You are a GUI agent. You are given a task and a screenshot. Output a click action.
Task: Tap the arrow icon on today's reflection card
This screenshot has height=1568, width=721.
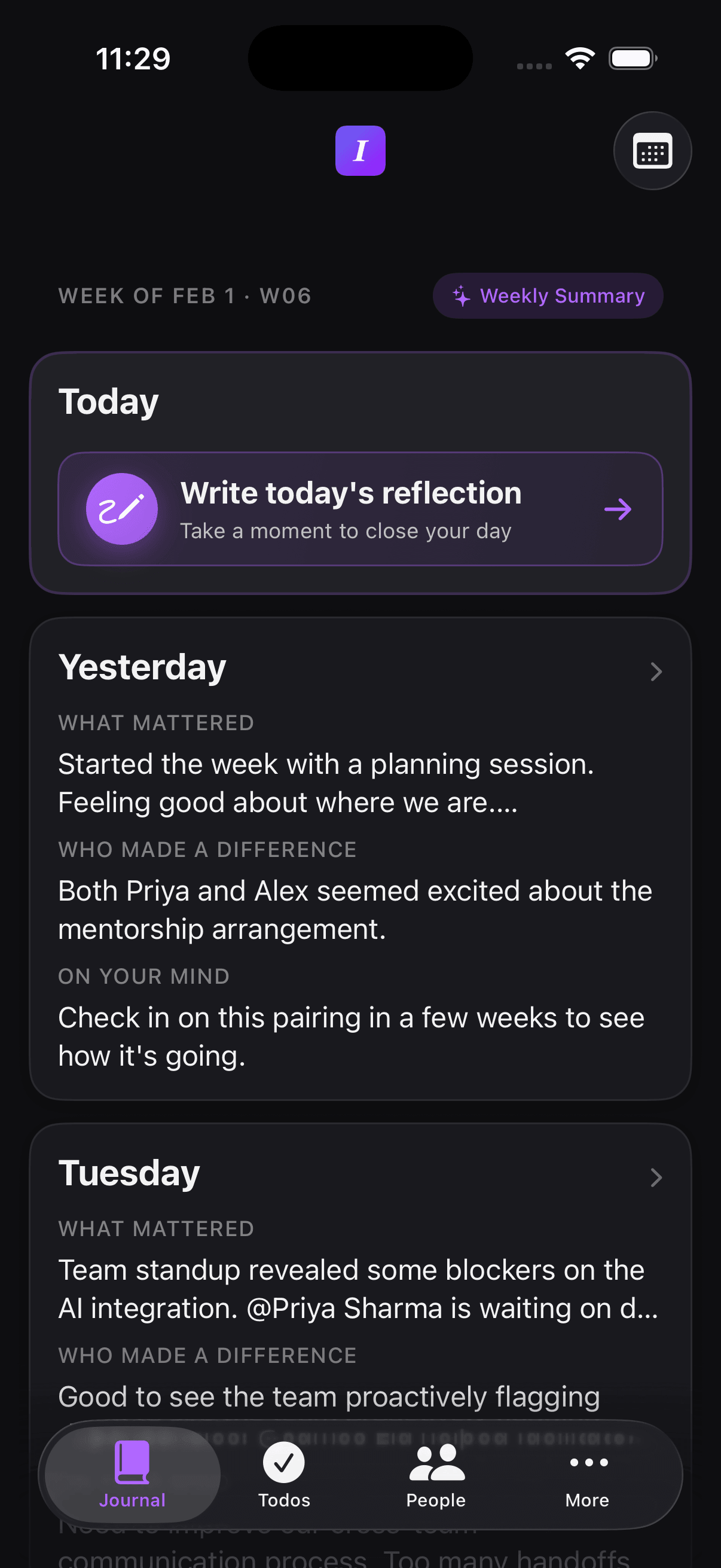pyautogui.click(x=619, y=510)
